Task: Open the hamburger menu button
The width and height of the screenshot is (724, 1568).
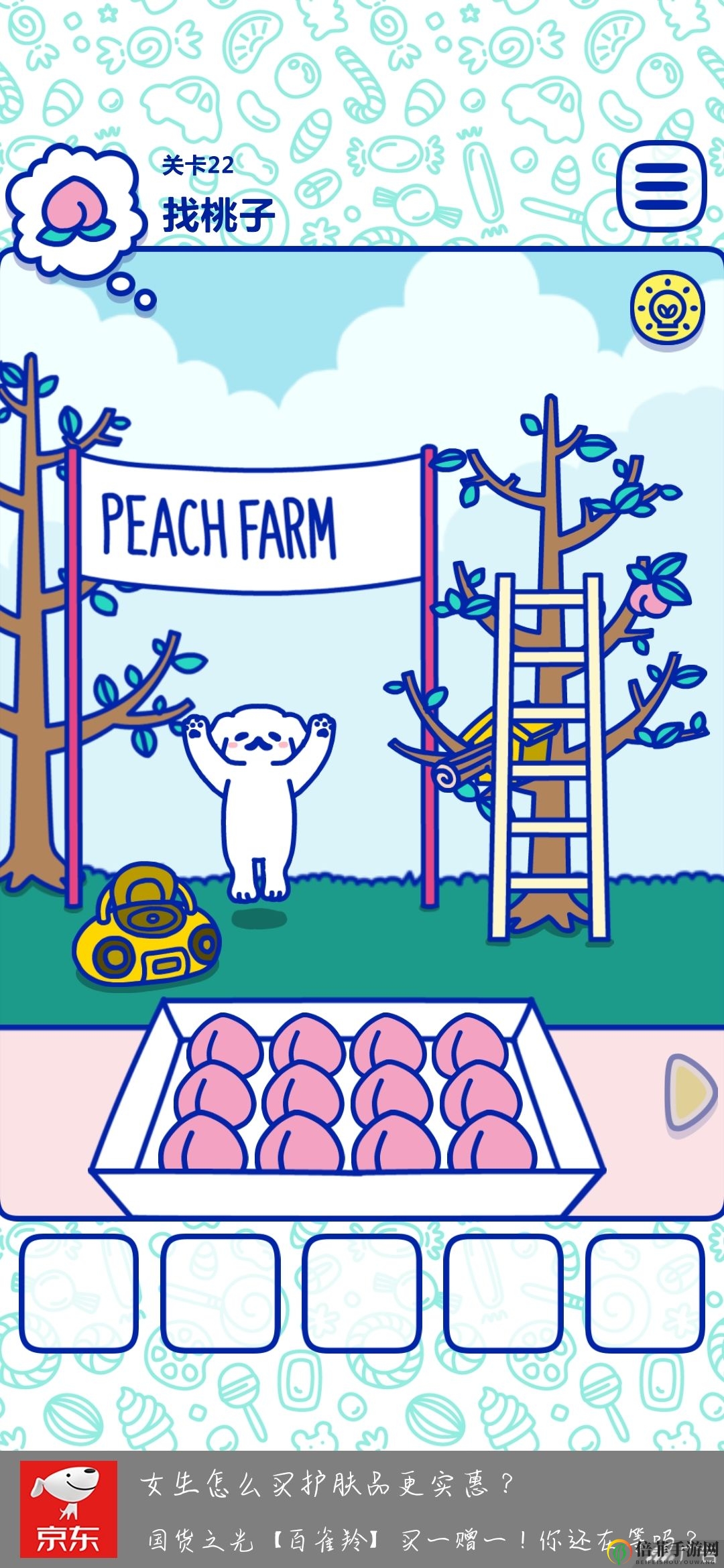Action: (x=661, y=186)
